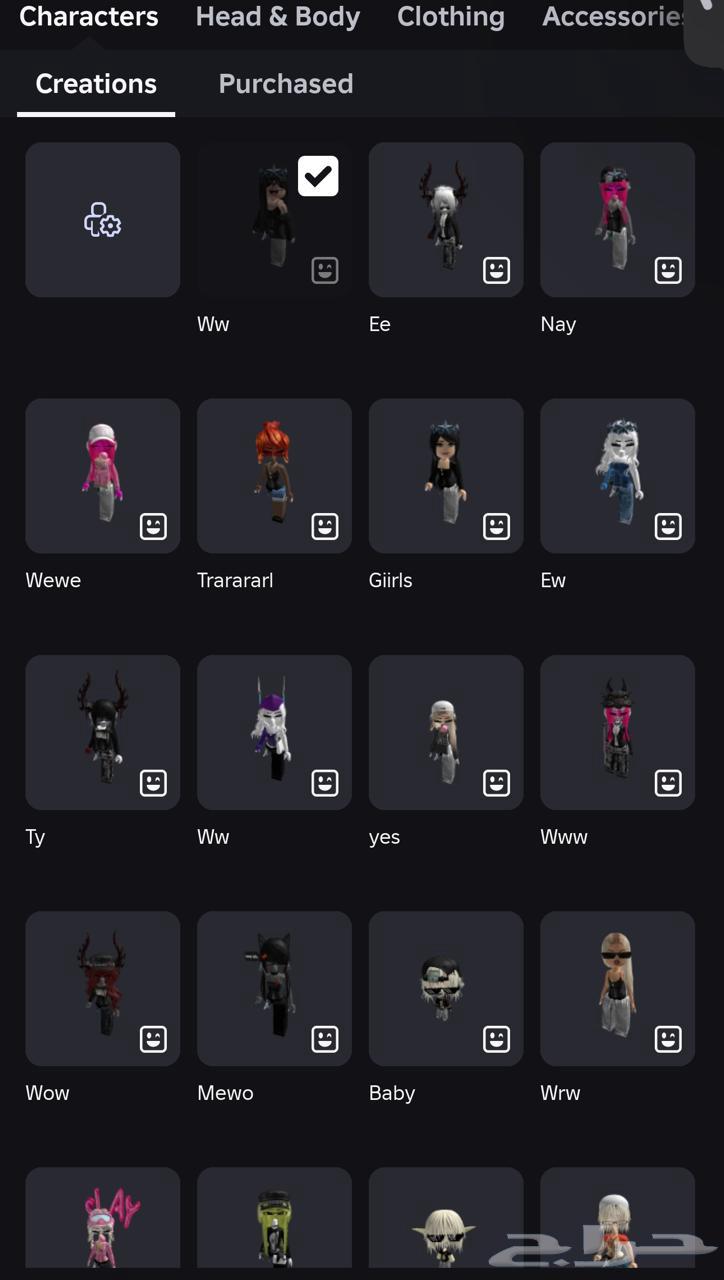Viewport: 724px width, 1280px height.
Task: Pick the Giirls character outfit
Action: click(x=445, y=476)
